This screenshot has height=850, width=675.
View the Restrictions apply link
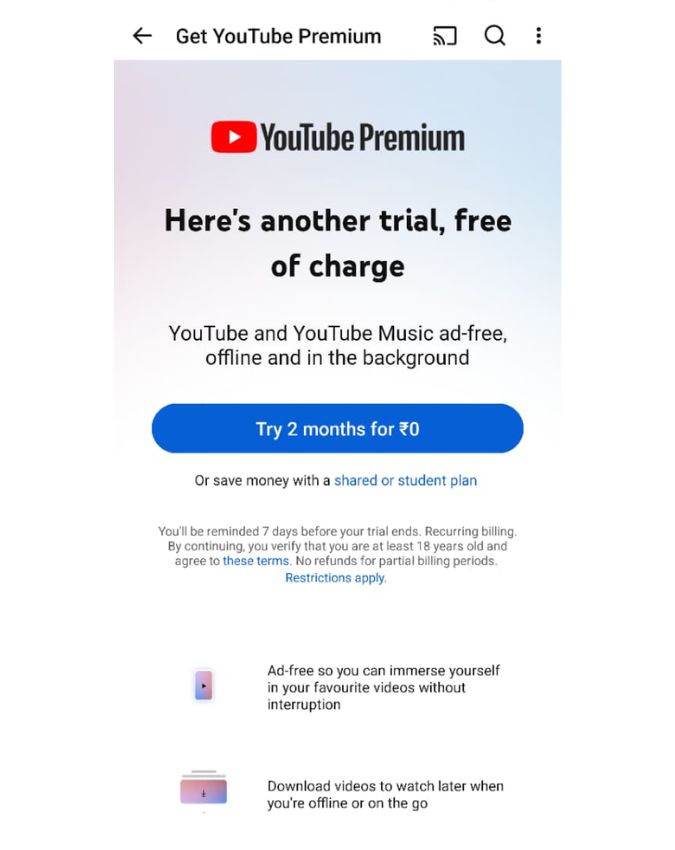pos(335,578)
